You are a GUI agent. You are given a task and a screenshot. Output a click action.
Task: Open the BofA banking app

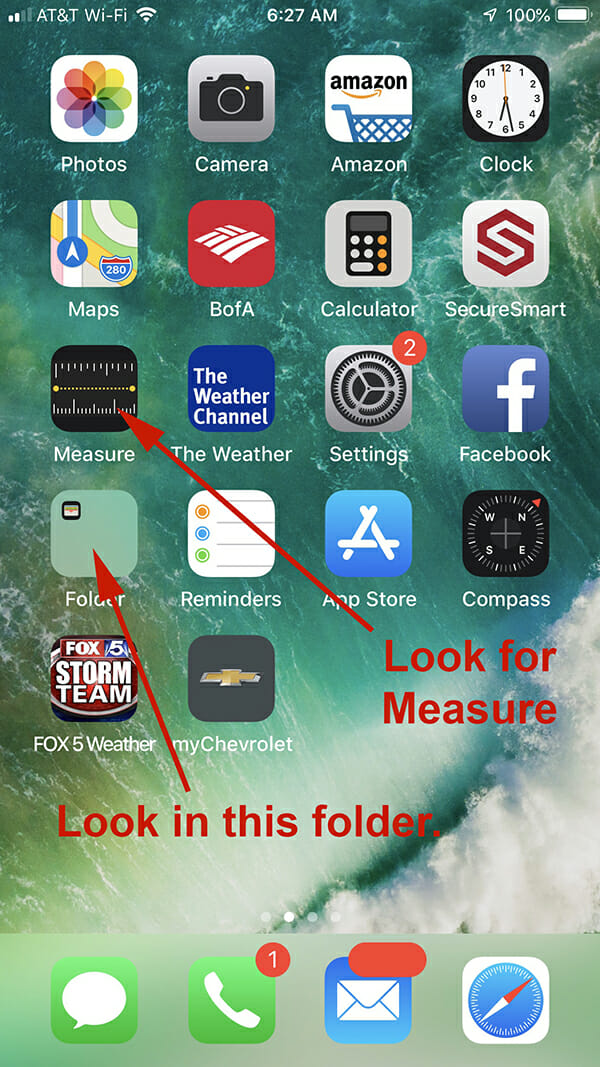click(231, 243)
